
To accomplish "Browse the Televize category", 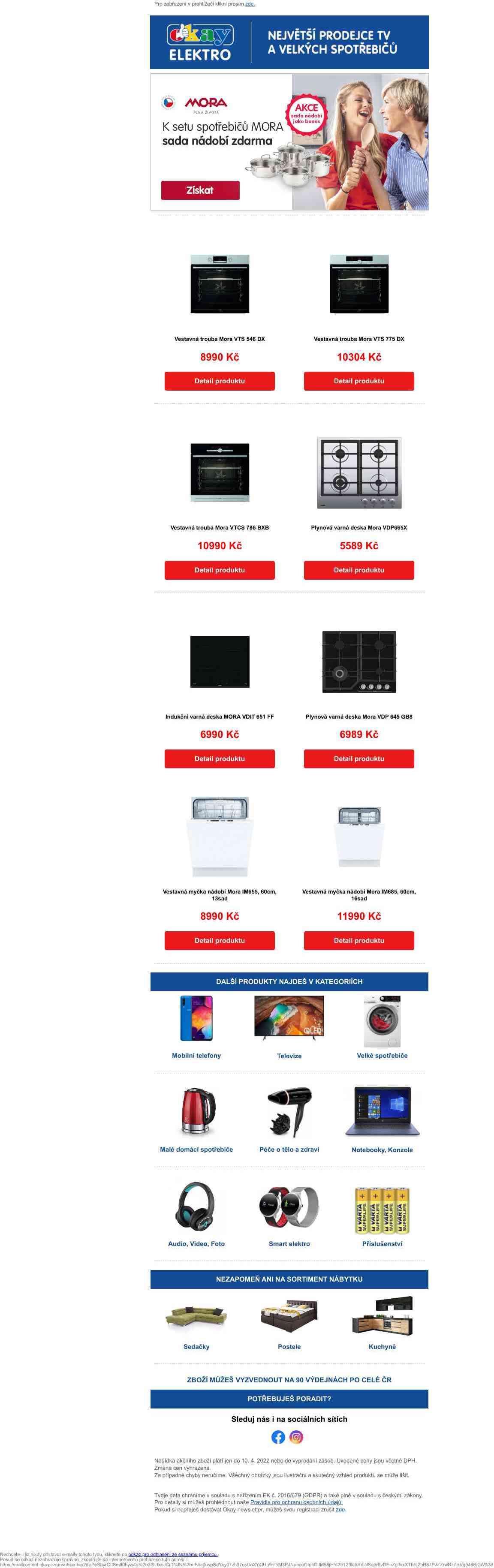I will [x=289, y=1056].
